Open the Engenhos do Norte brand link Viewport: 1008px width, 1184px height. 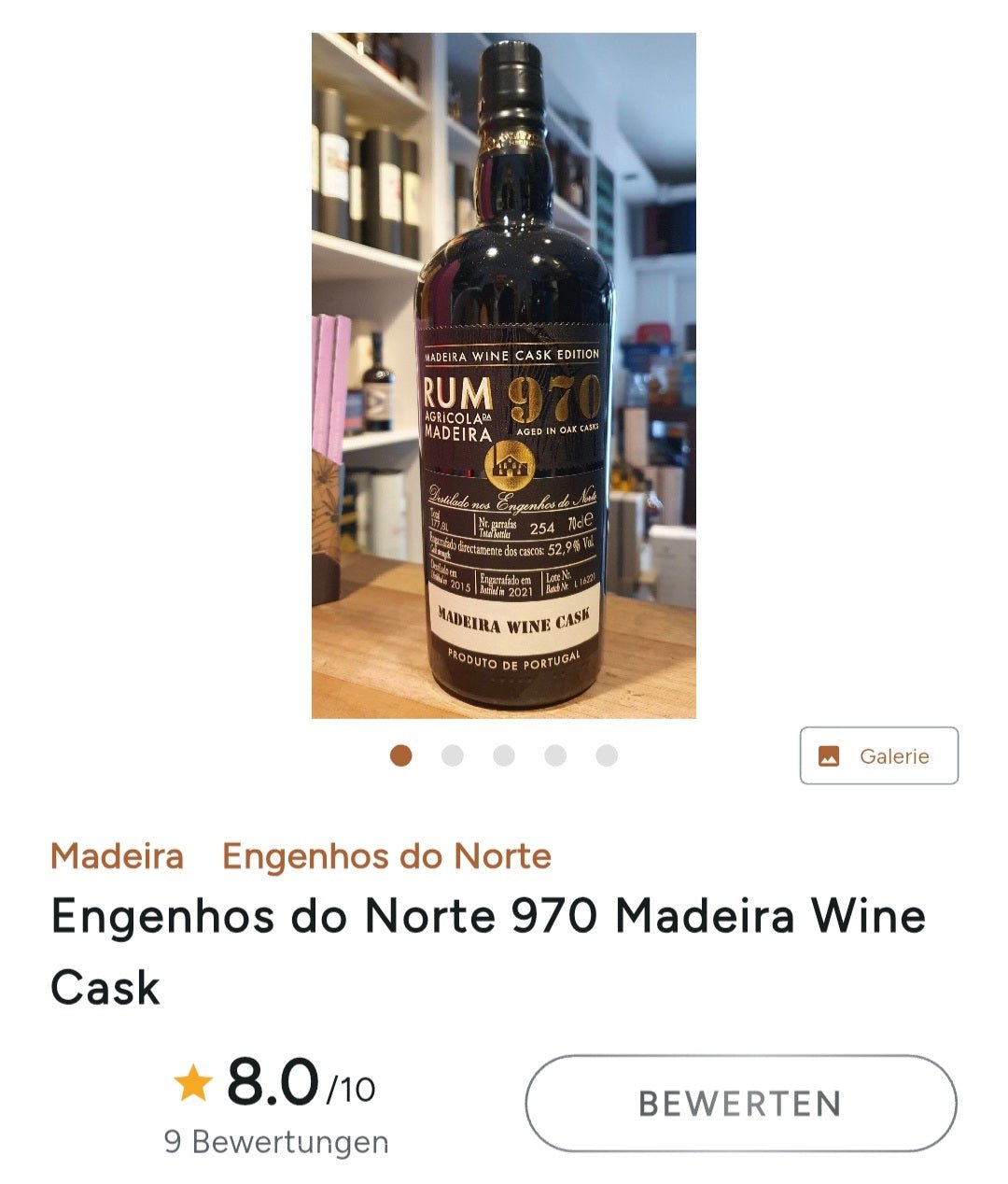tap(386, 855)
